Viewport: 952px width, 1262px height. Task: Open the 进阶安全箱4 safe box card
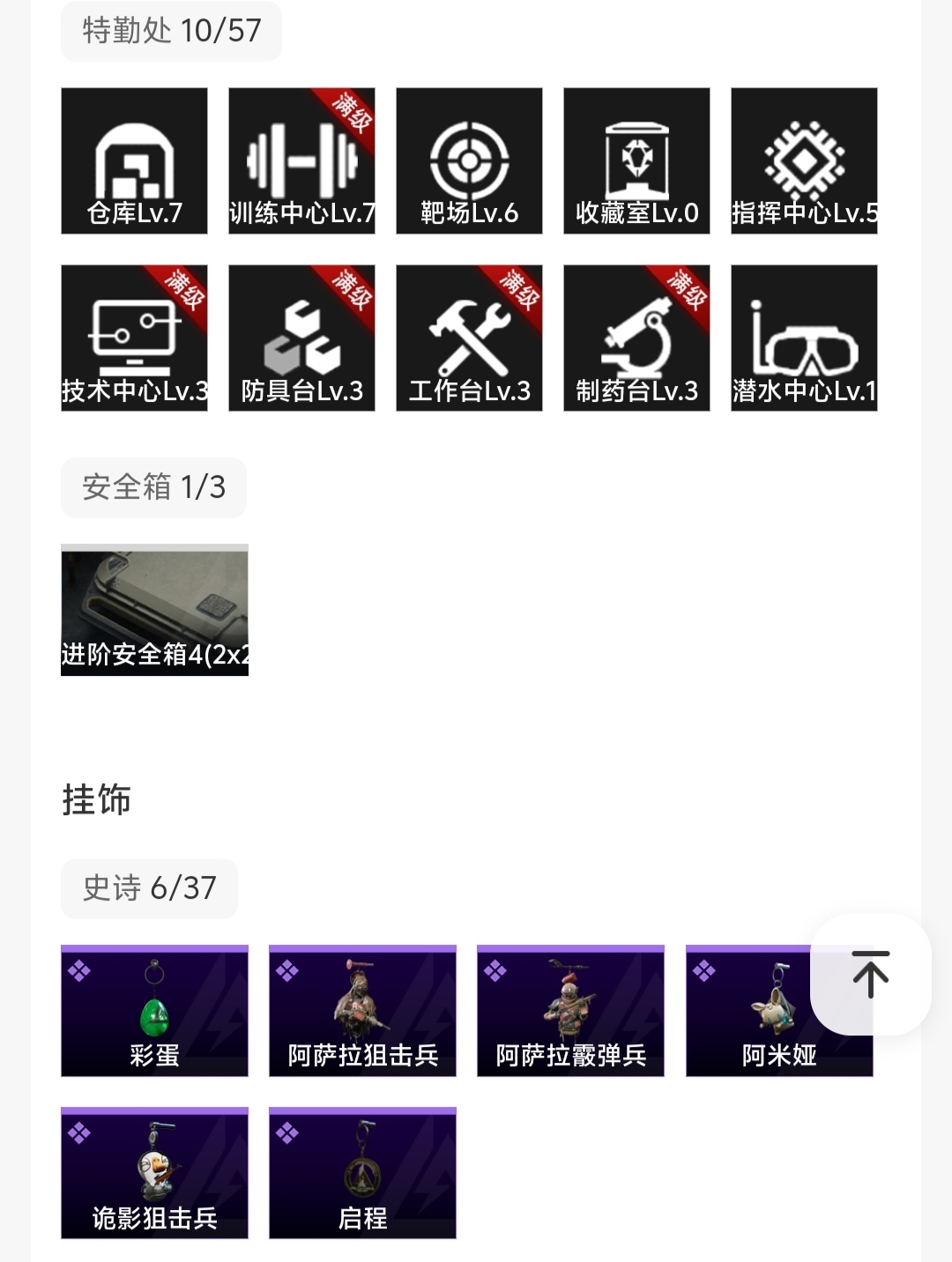[x=154, y=610]
